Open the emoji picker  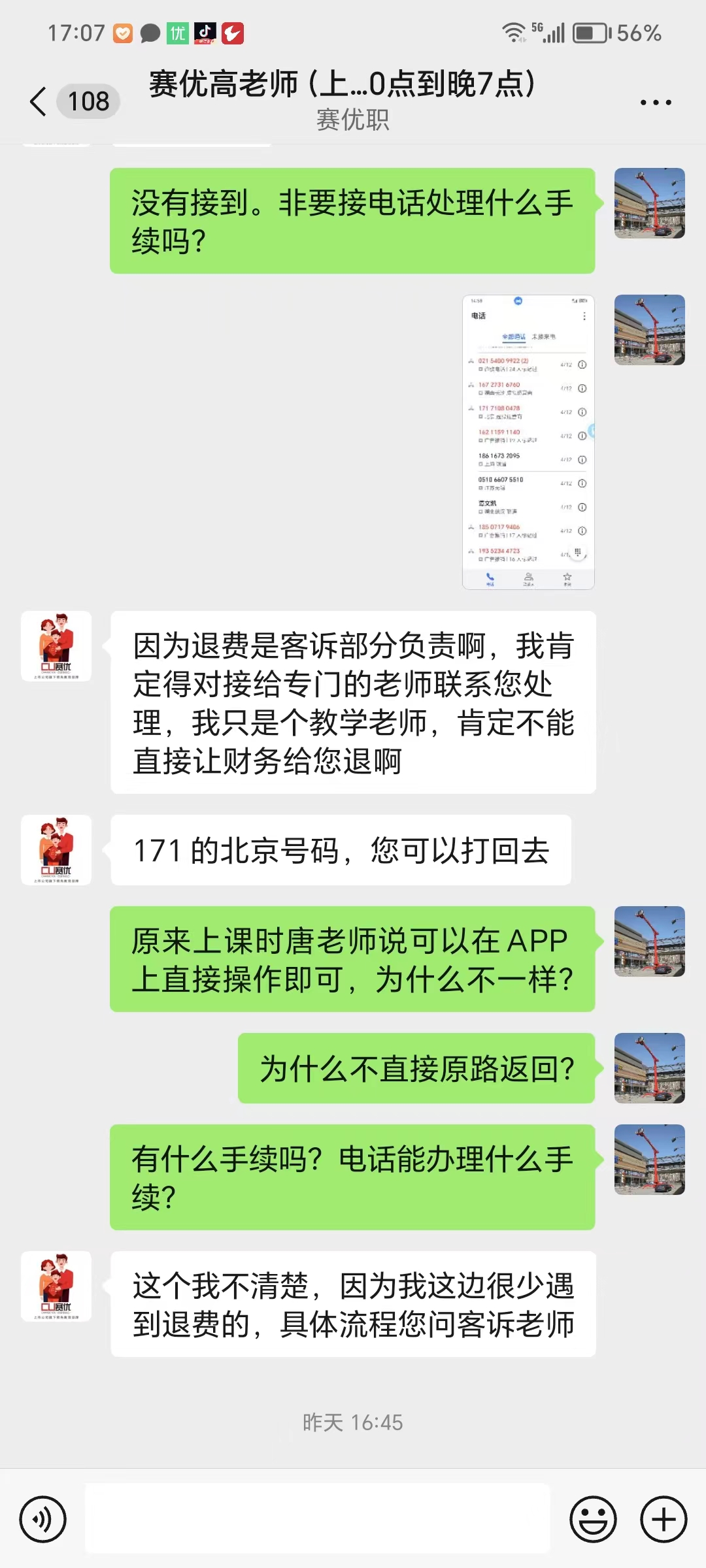(x=593, y=1519)
